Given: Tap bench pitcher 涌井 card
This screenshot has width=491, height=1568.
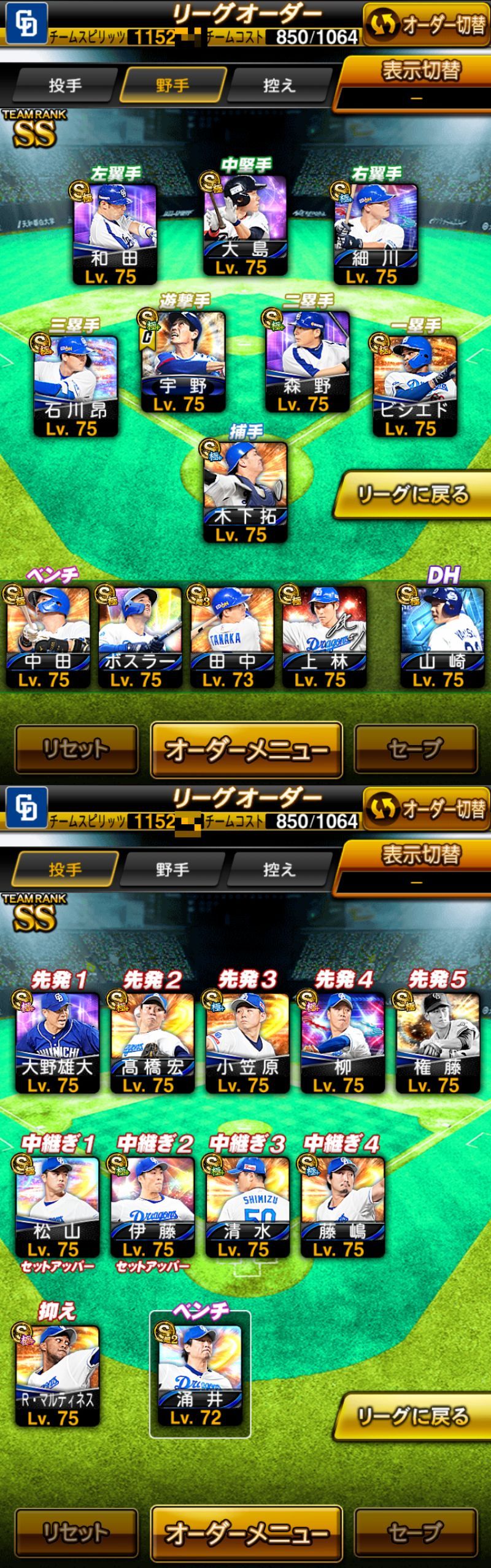Looking at the screenshot, I should 200,1375.
